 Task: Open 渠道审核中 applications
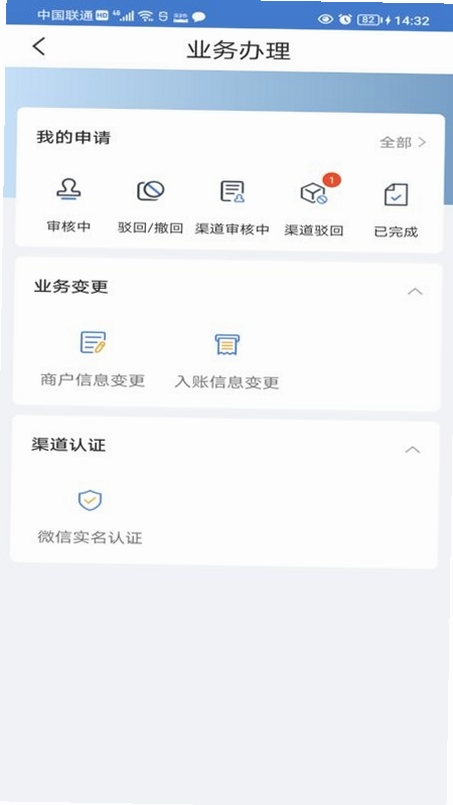tap(232, 208)
